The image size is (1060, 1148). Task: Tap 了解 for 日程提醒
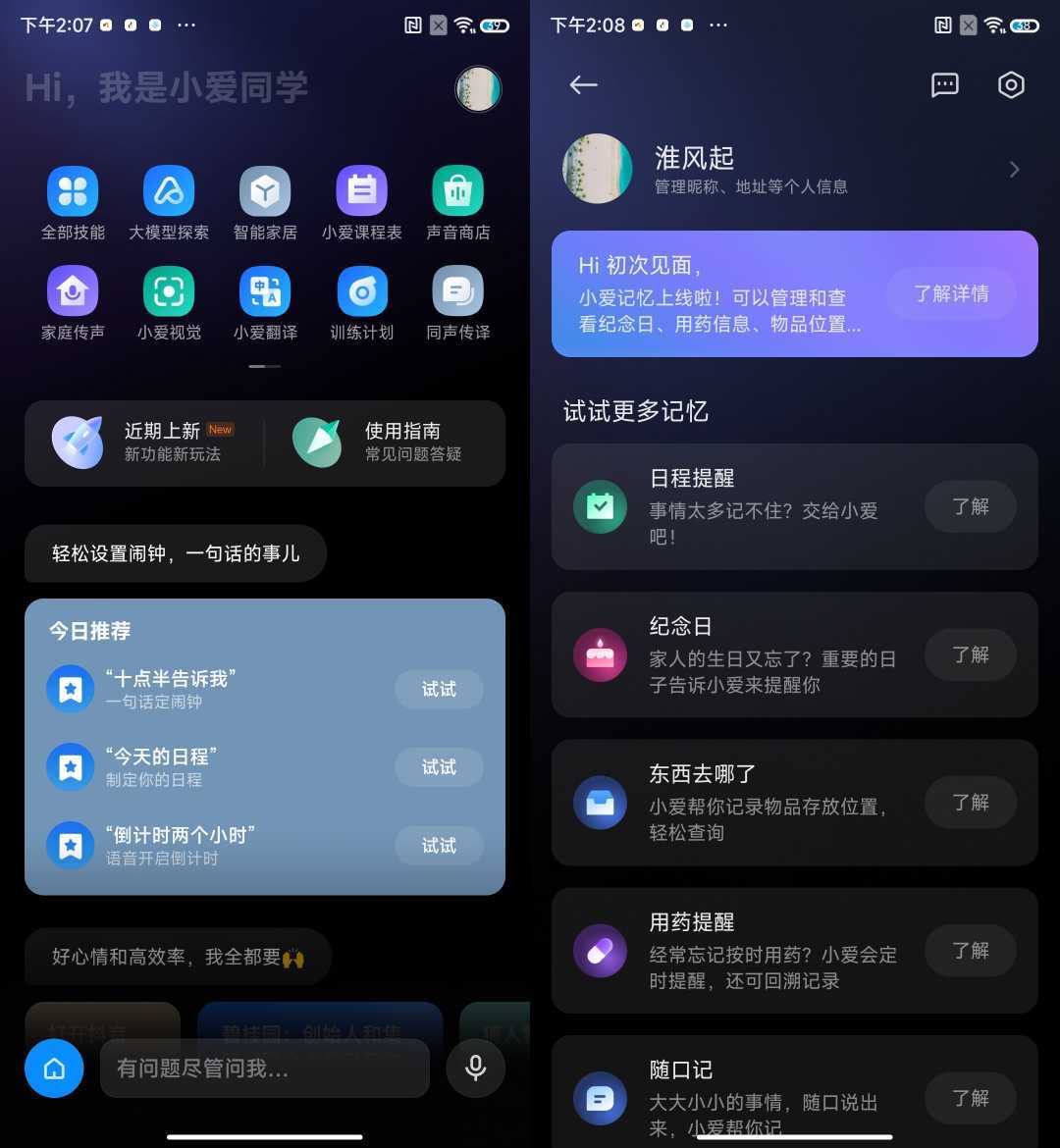(x=970, y=507)
